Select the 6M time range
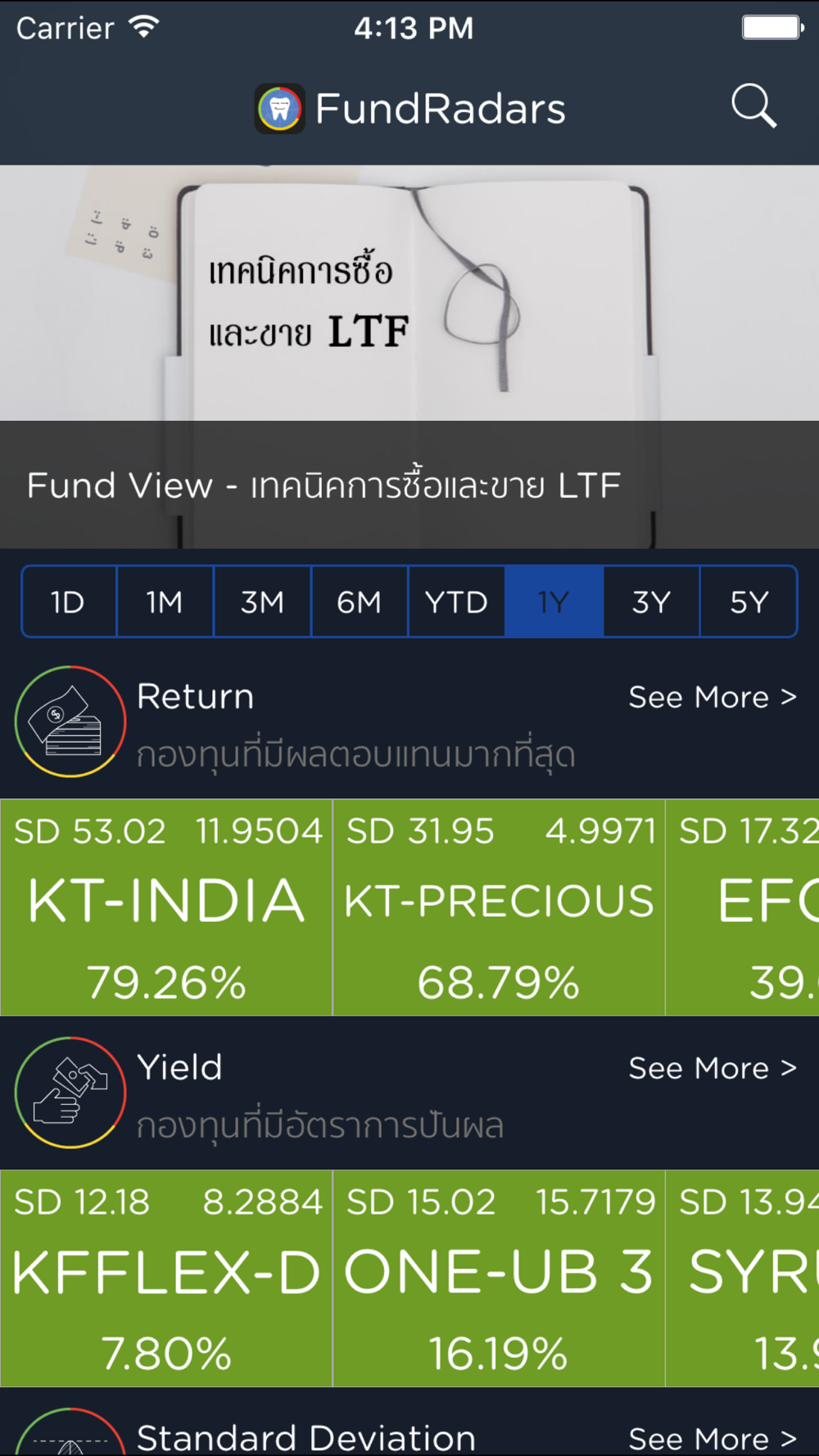The height and width of the screenshot is (1456, 819). (360, 602)
